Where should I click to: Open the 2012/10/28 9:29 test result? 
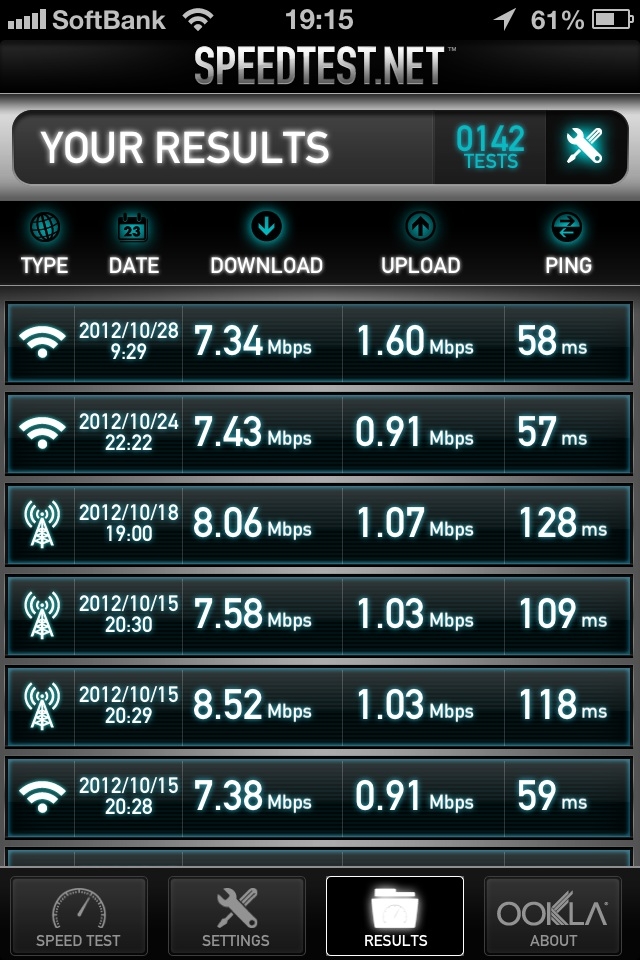point(320,342)
